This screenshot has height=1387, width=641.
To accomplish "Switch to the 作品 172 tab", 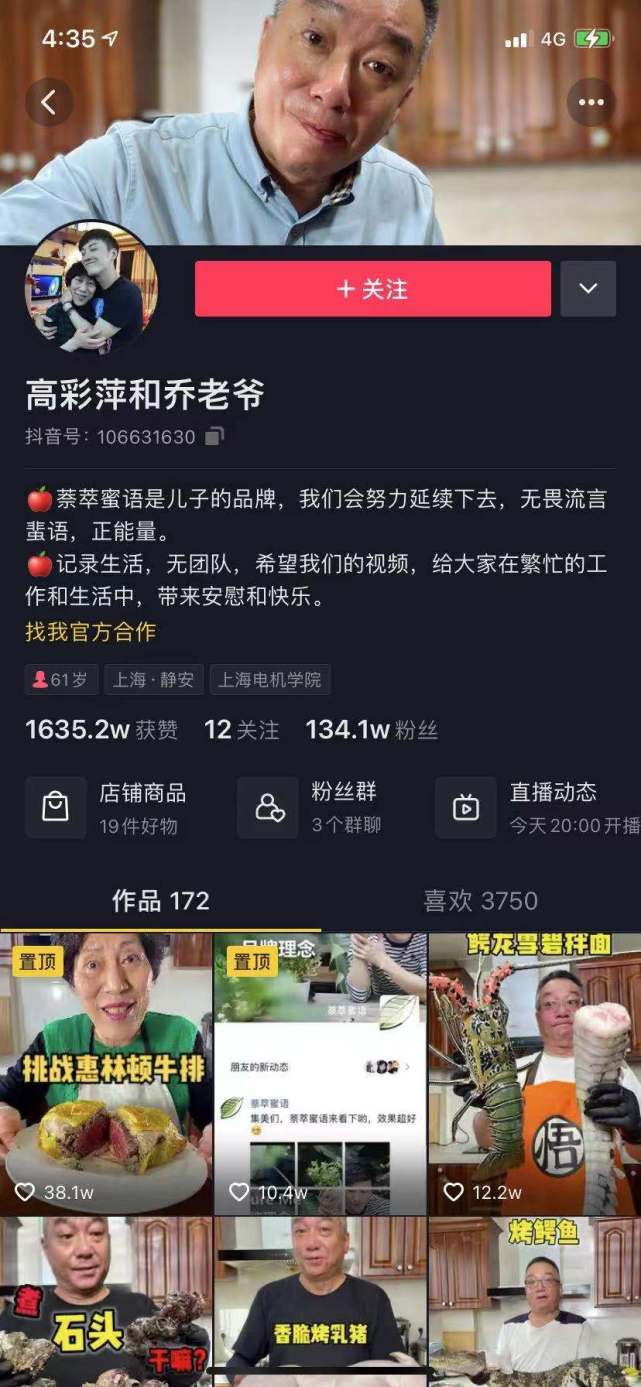I will coord(160,901).
